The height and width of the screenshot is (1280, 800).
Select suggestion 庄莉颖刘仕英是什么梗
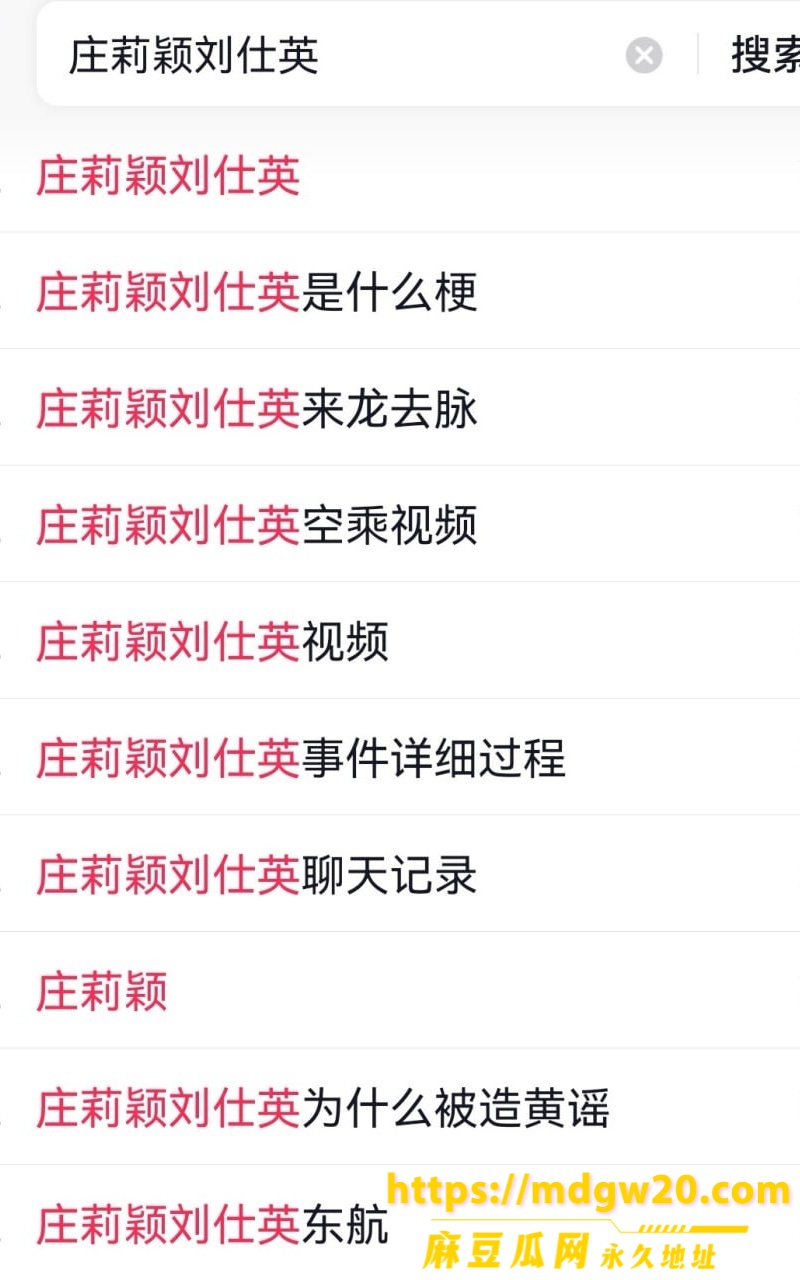pyautogui.click(x=400, y=291)
